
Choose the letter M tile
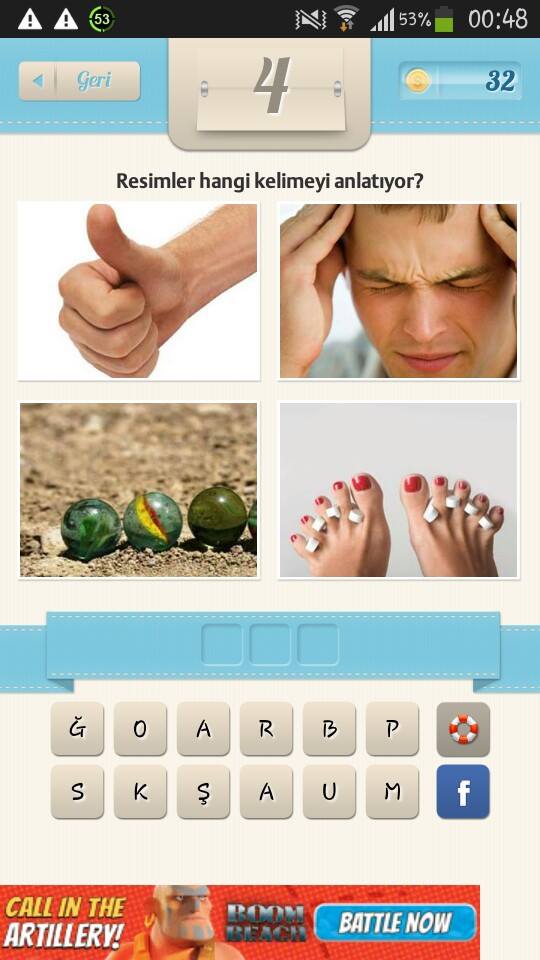[x=392, y=792]
